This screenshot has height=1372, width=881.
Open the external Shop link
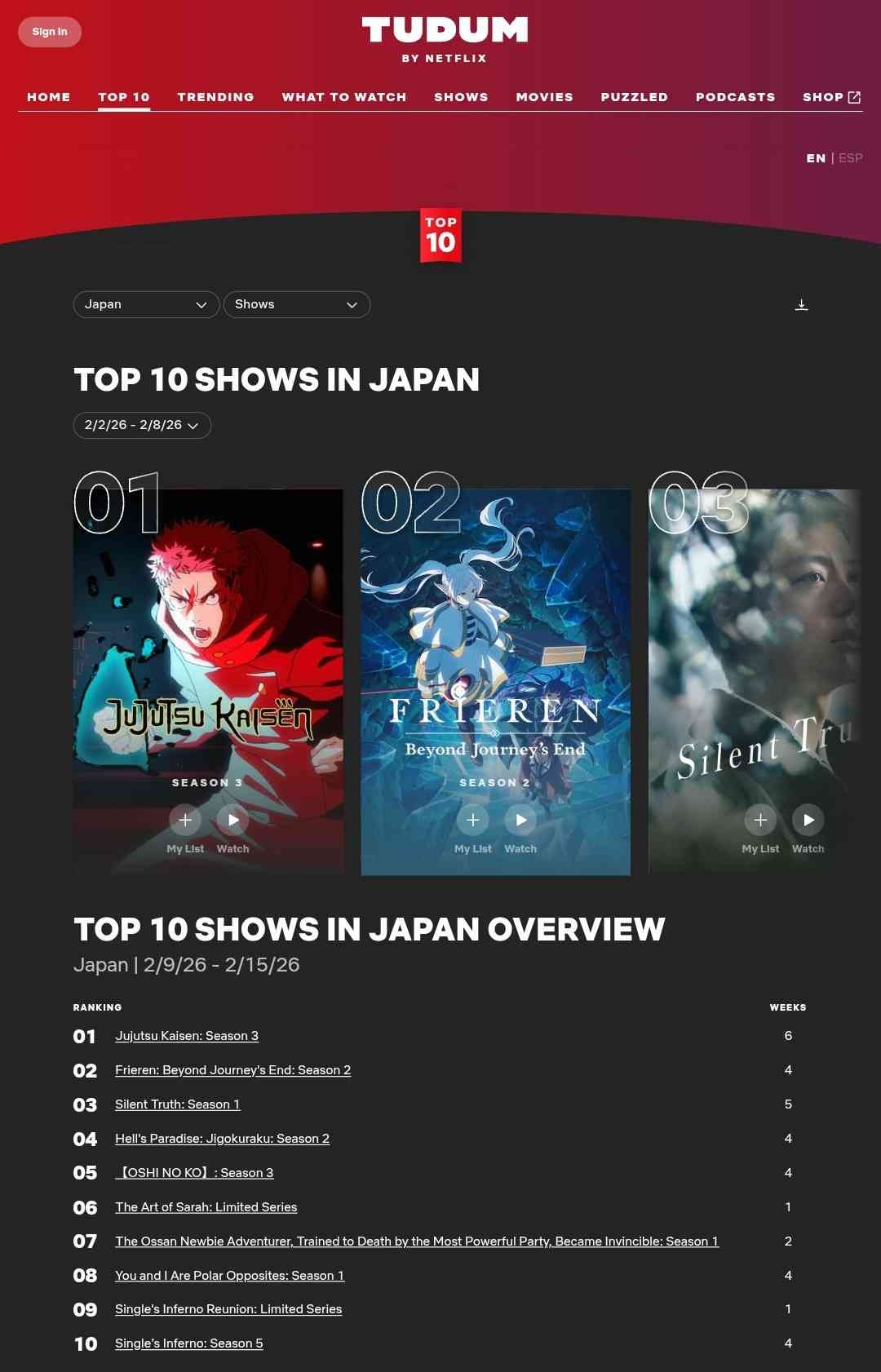pos(831,97)
